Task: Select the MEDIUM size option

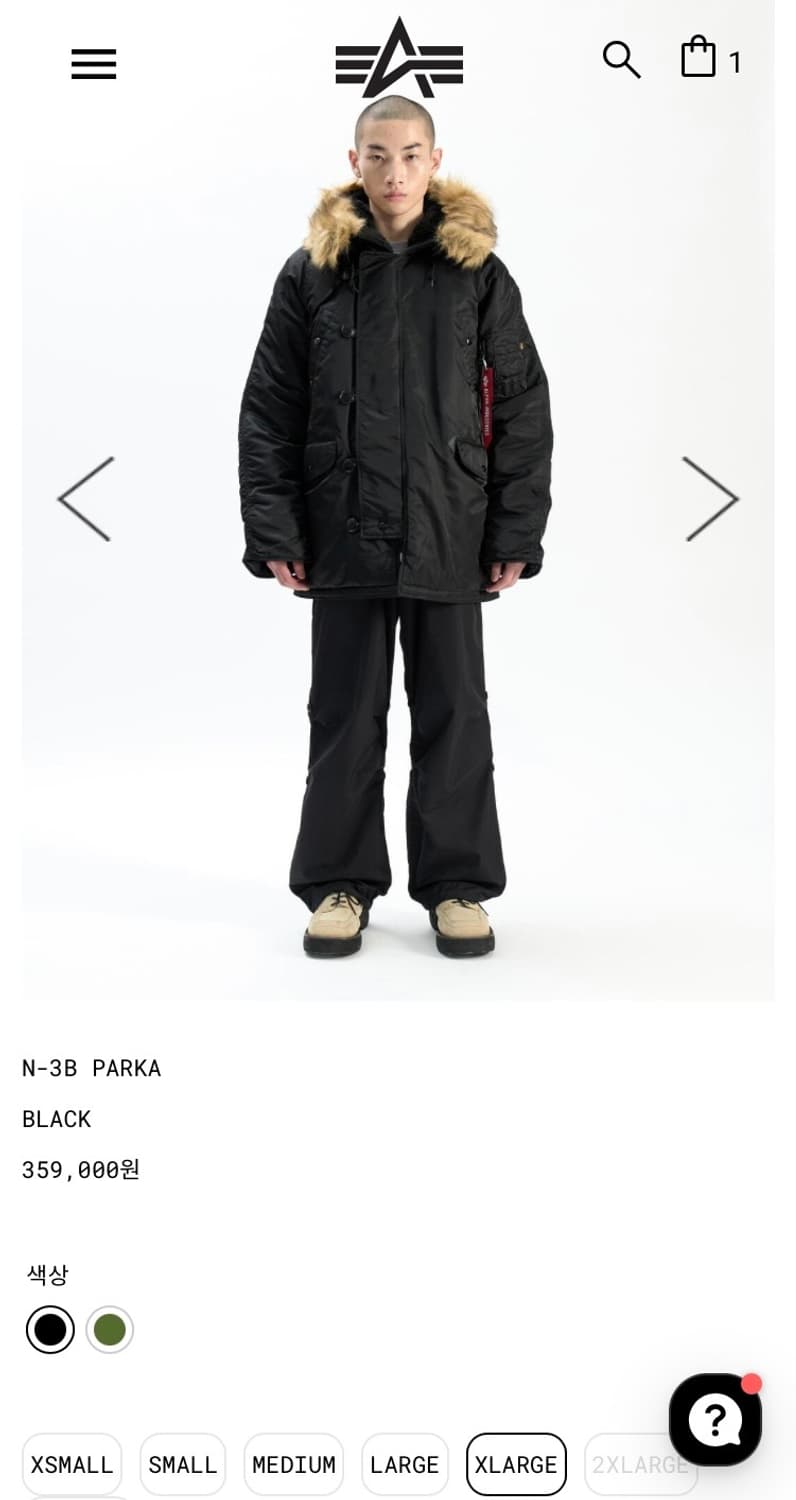Action: 293,1464
